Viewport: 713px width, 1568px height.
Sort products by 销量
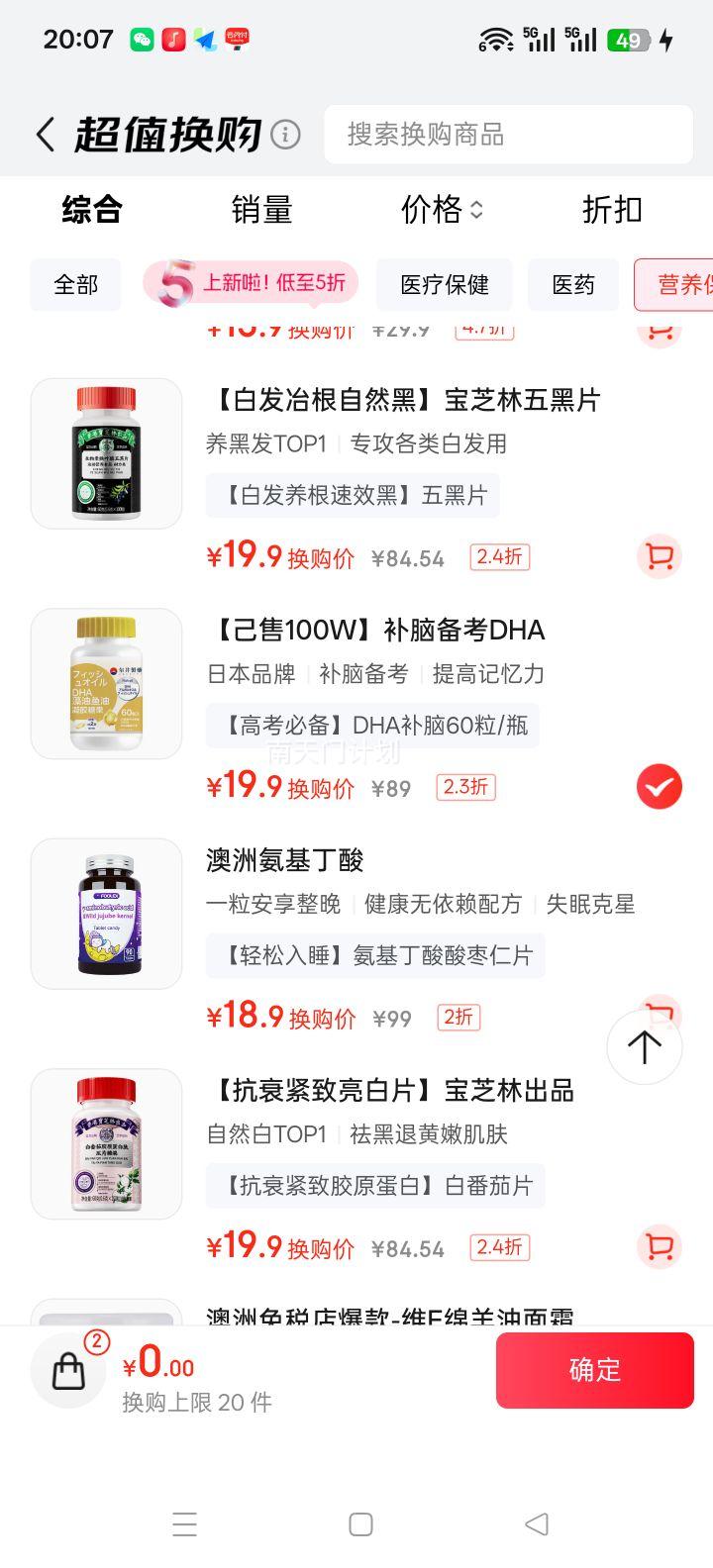pyautogui.click(x=261, y=210)
